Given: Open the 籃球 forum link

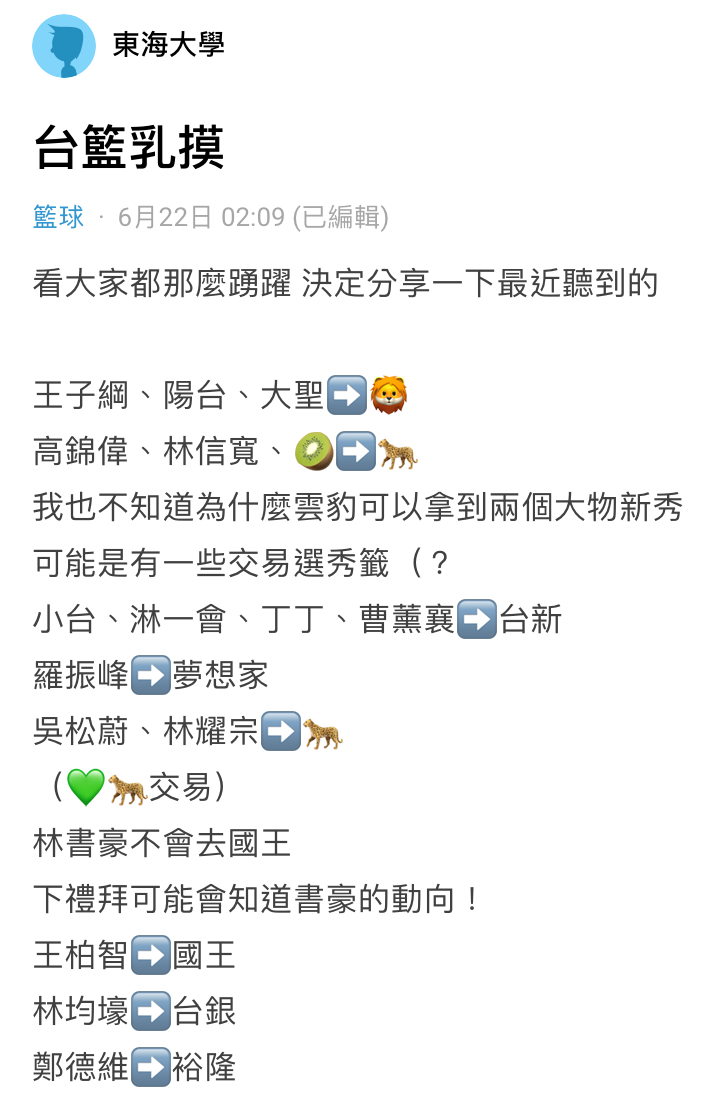Looking at the screenshot, I should coord(59,217).
